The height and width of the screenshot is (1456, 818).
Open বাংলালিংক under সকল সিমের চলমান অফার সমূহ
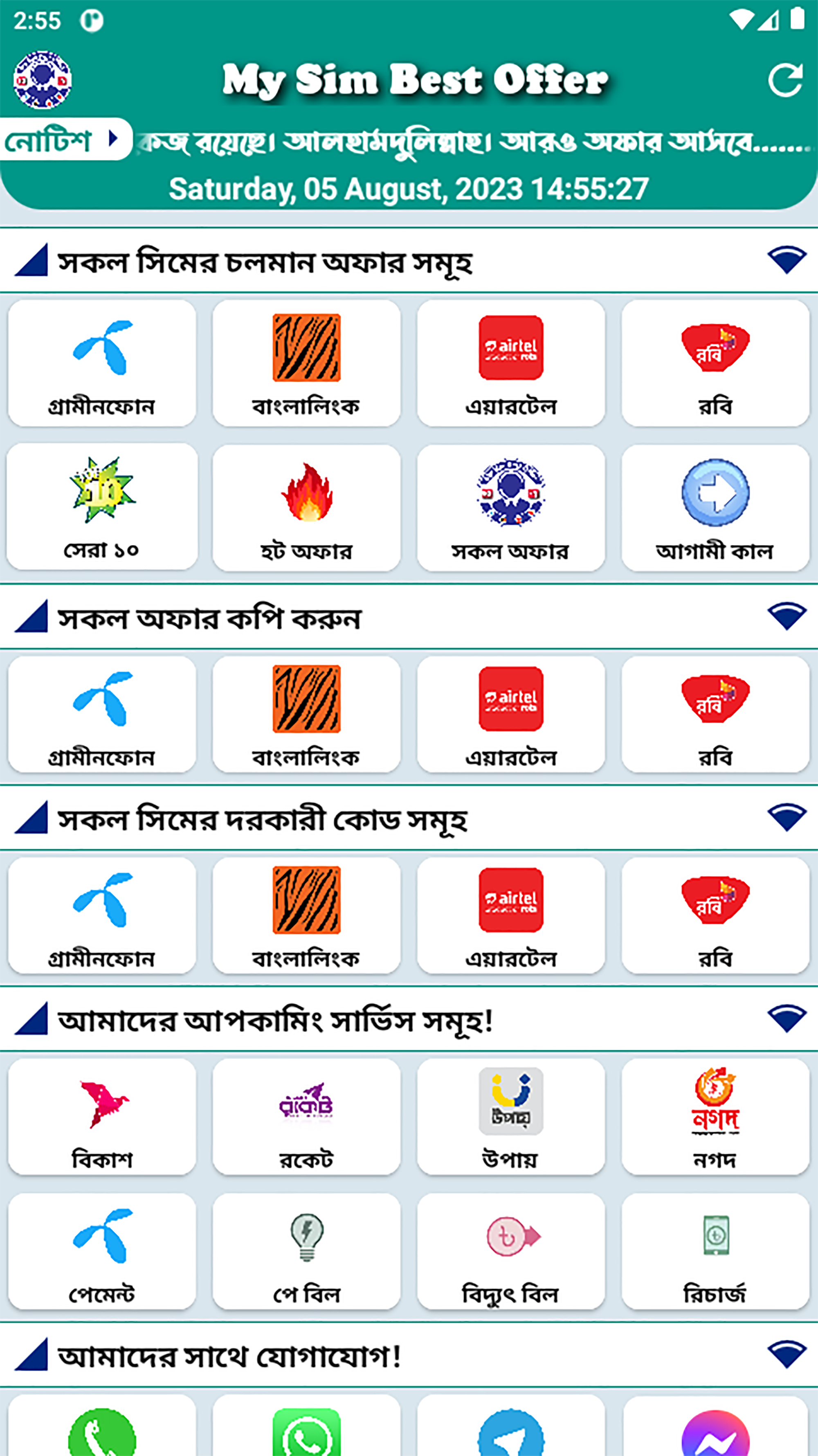(x=307, y=363)
